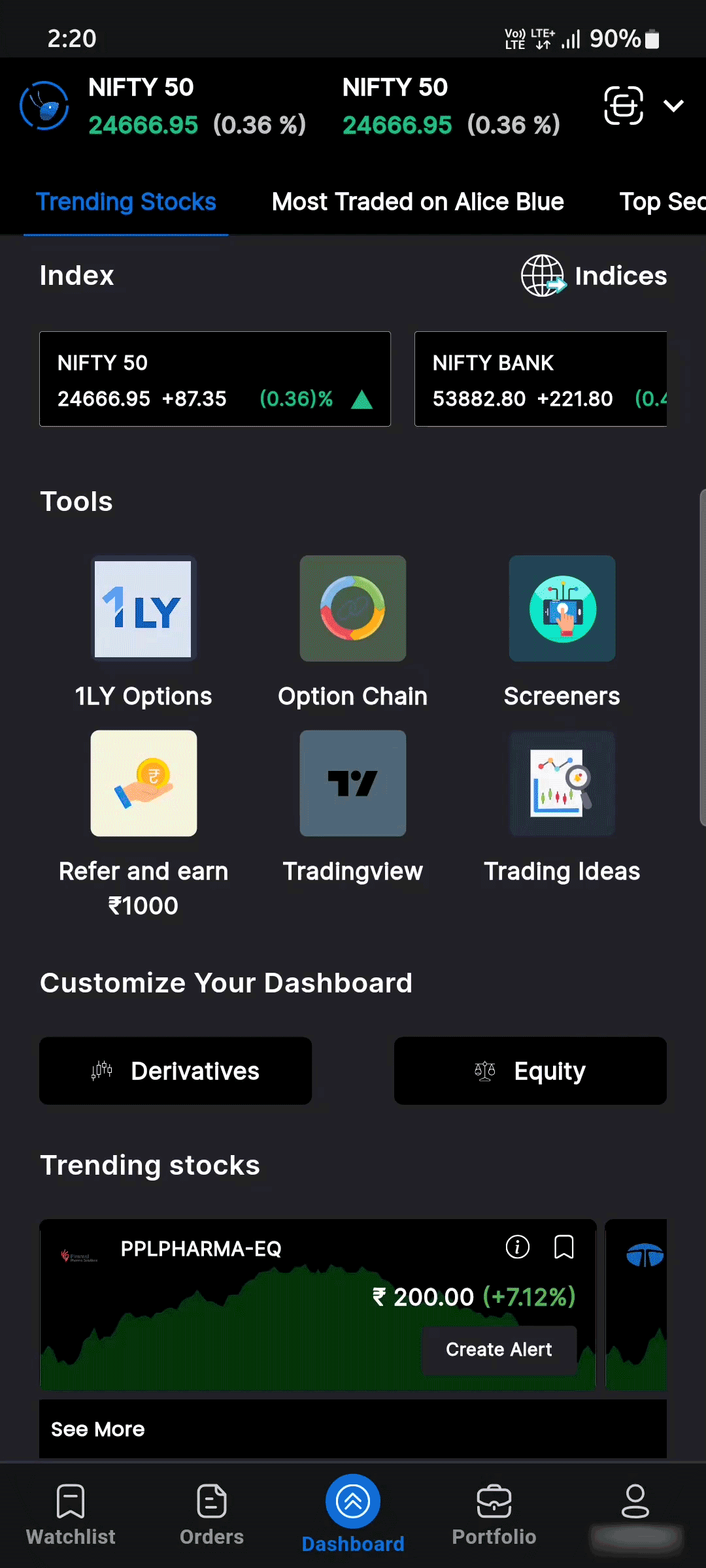Create an alert for PPLPHARMA-EQ
This screenshot has height=1568, width=706.
[x=499, y=1349]
